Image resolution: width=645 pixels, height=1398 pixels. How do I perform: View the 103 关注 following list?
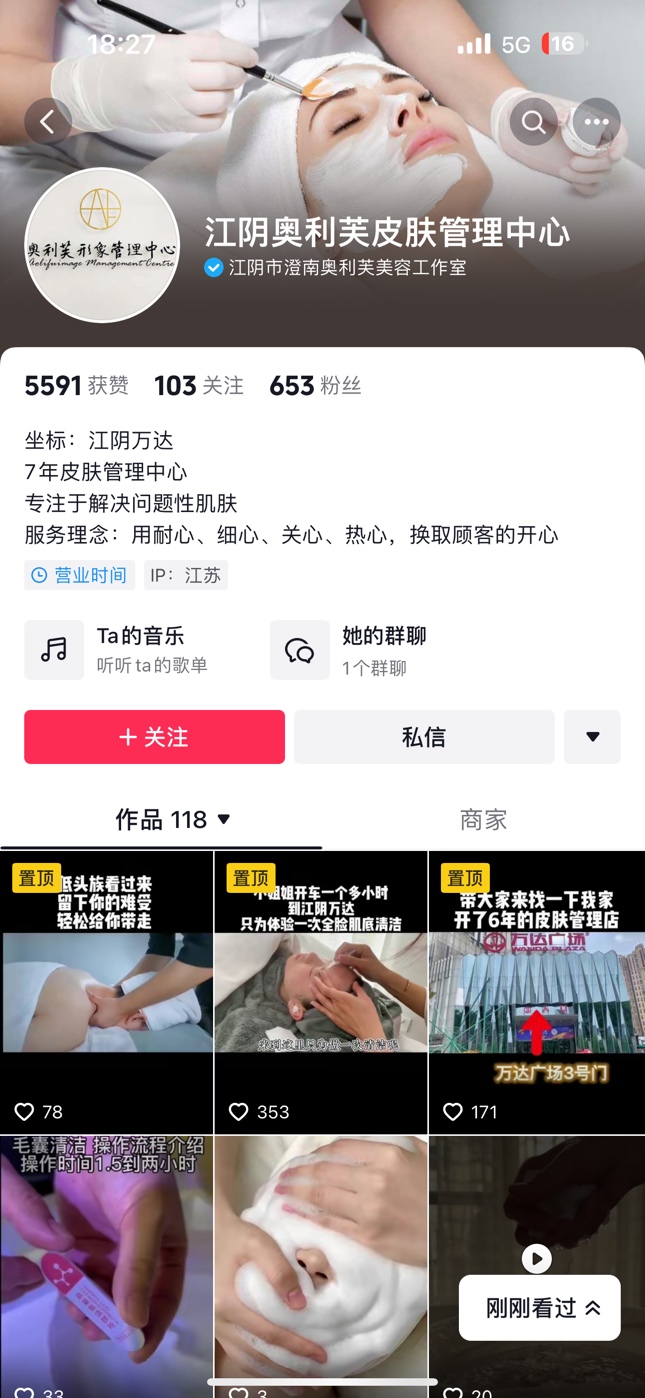click(x=198, y=386)
